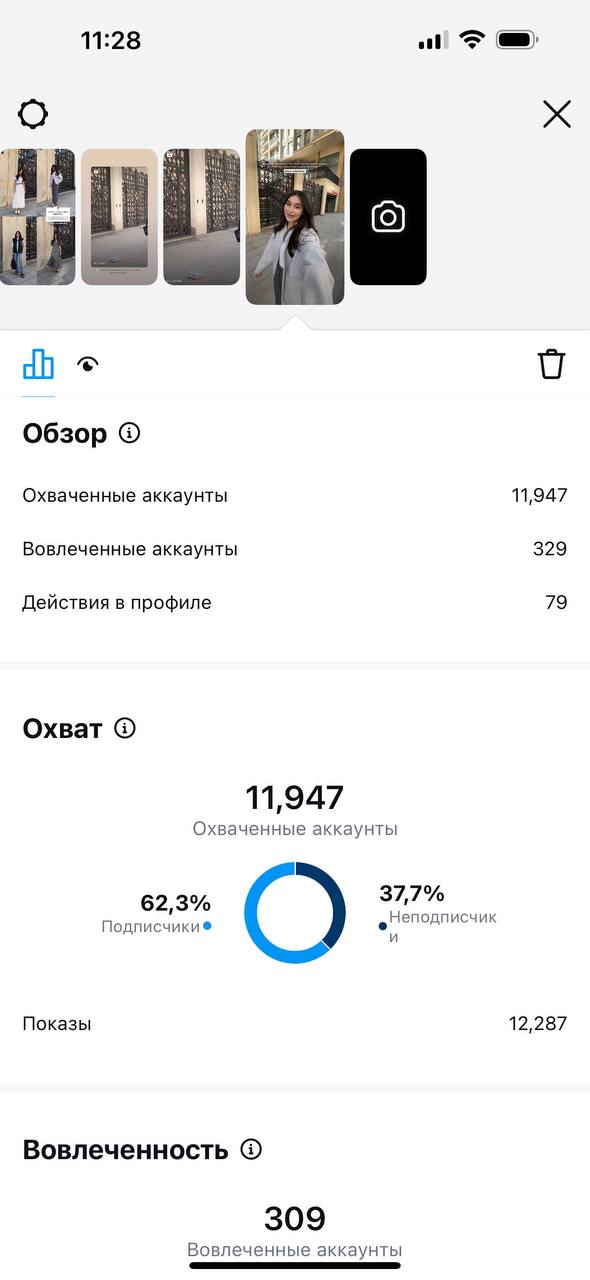This screenshot has height=1280, width=590.
Task: Show info about Обзор section
Action: coord(129,434)
